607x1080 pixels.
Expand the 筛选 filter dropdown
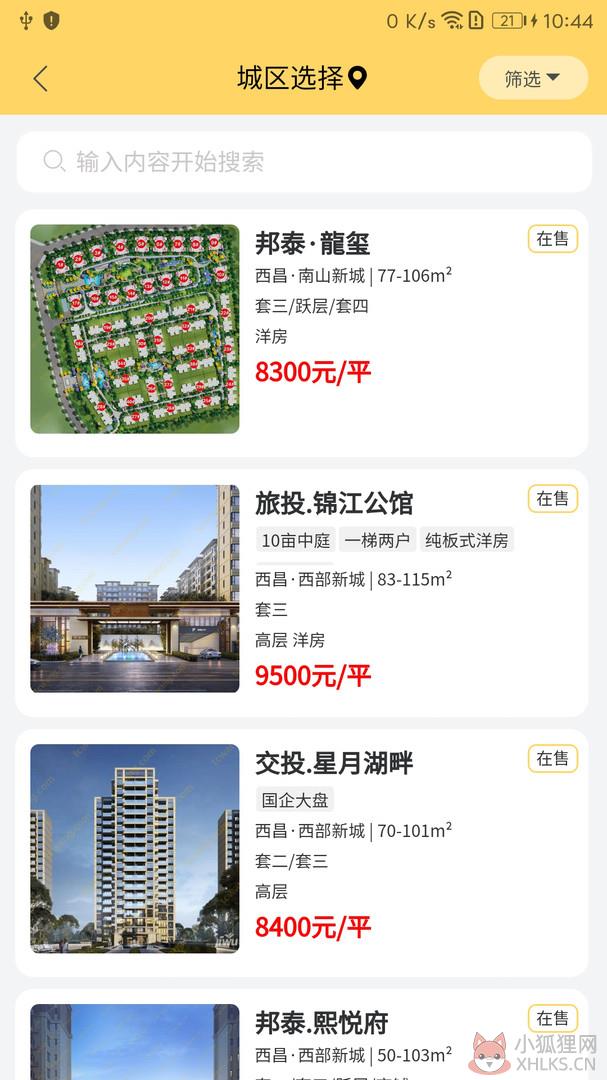[533, 79]
